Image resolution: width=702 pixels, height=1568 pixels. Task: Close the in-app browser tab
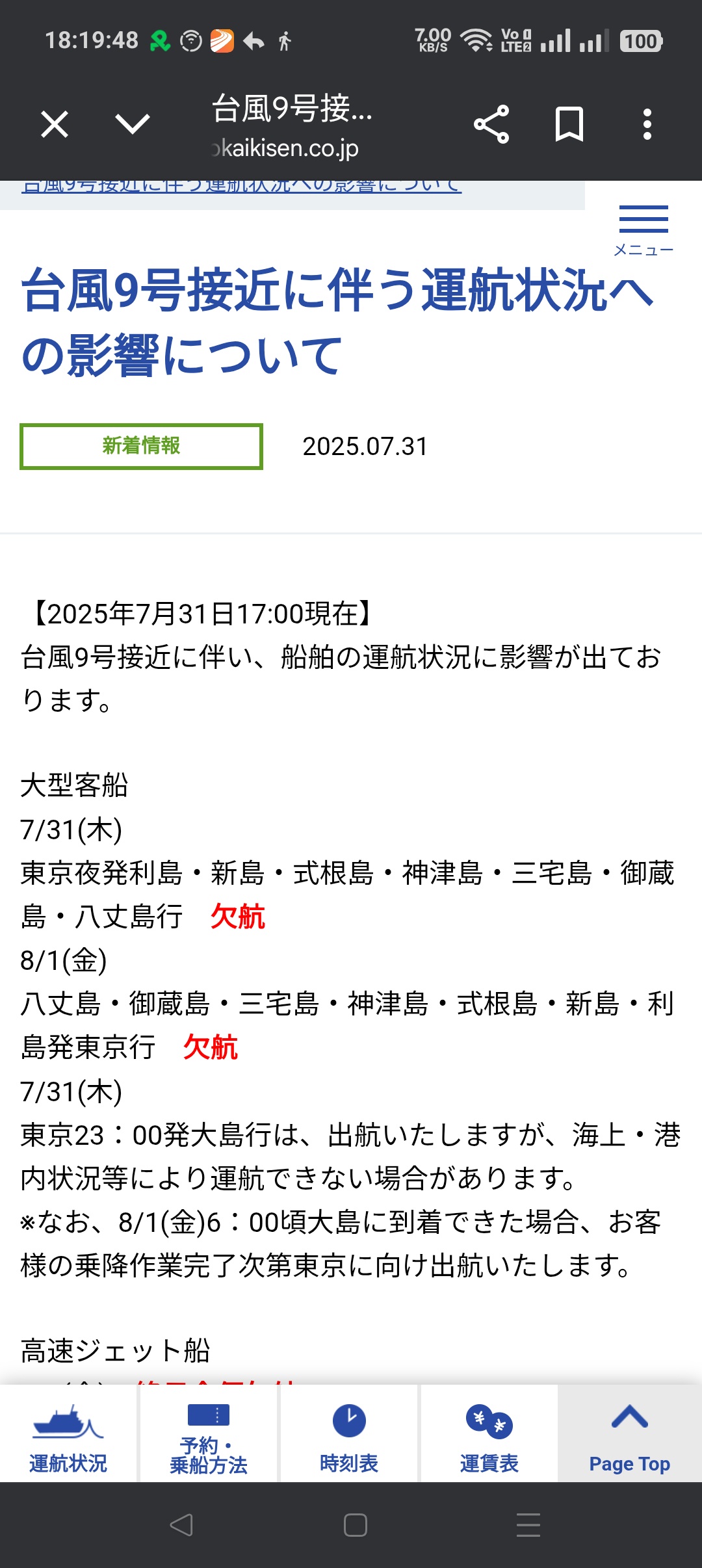[55, 124]
